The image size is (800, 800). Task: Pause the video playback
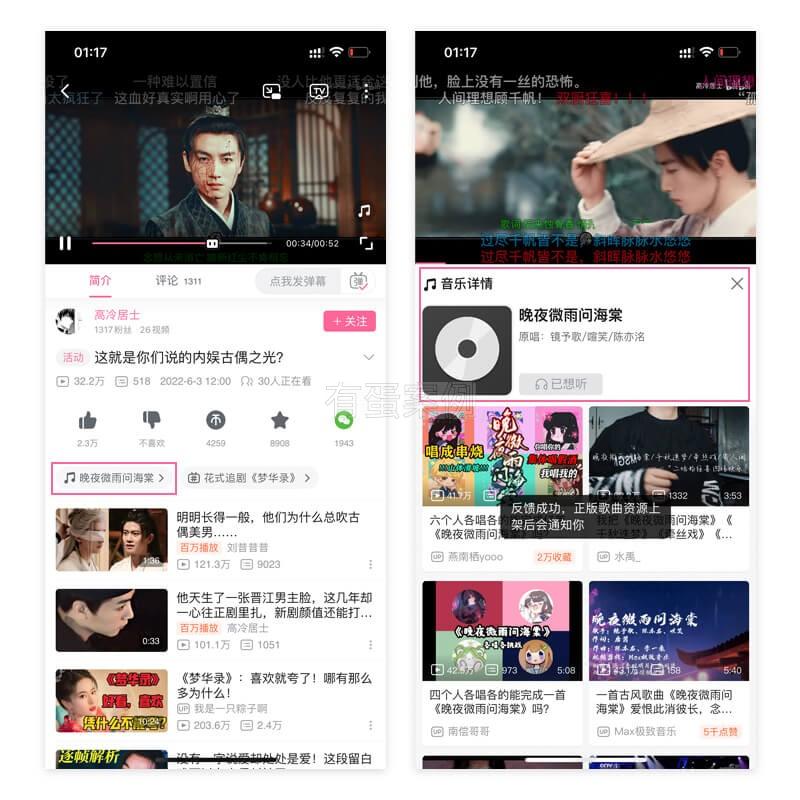click(x=65, y=243)
